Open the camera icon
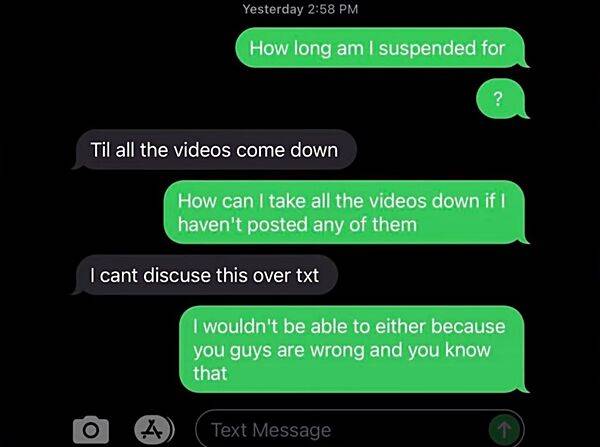The width and height of the screenshot is (600, 447). (x=91, y=429)
